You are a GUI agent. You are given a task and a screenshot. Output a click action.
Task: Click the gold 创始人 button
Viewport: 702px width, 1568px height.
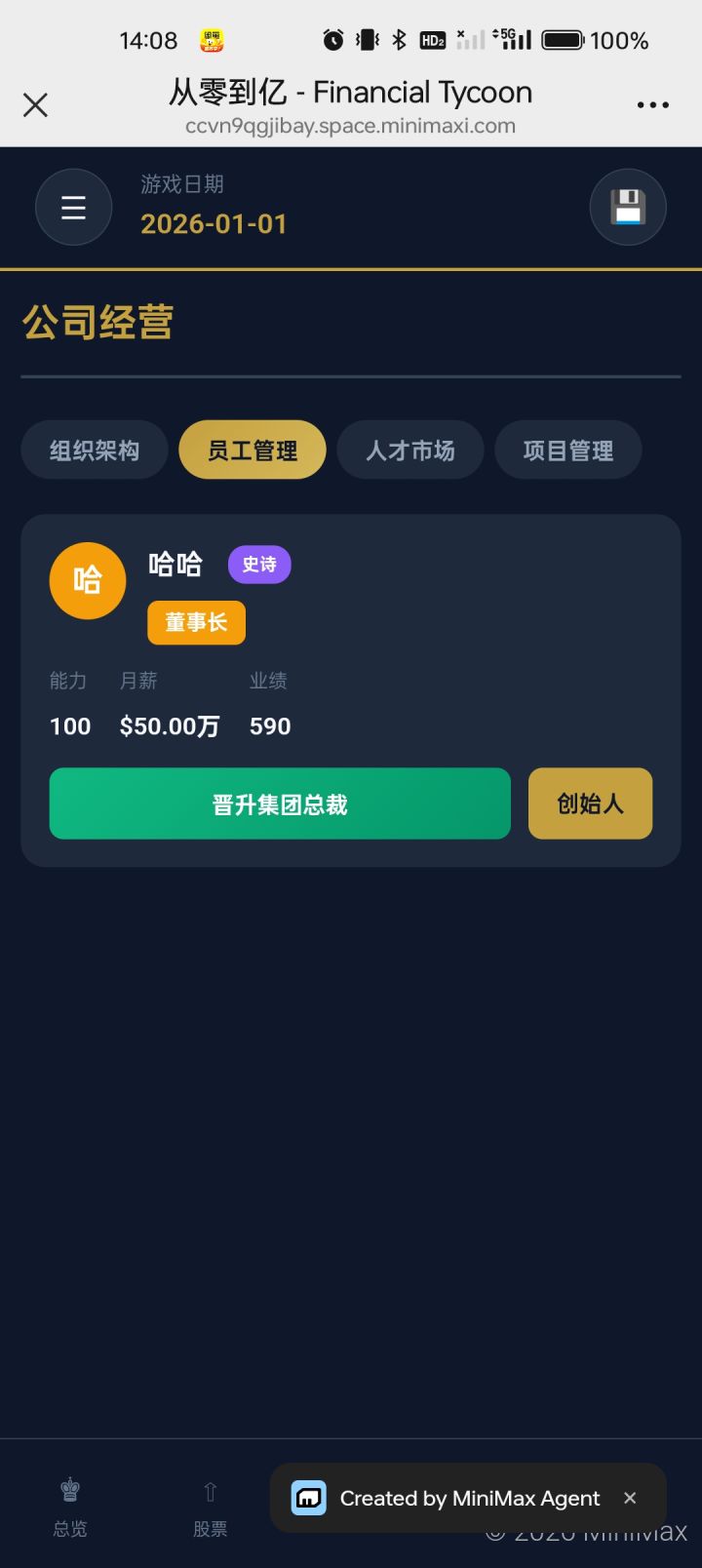[x=590, y=804]
